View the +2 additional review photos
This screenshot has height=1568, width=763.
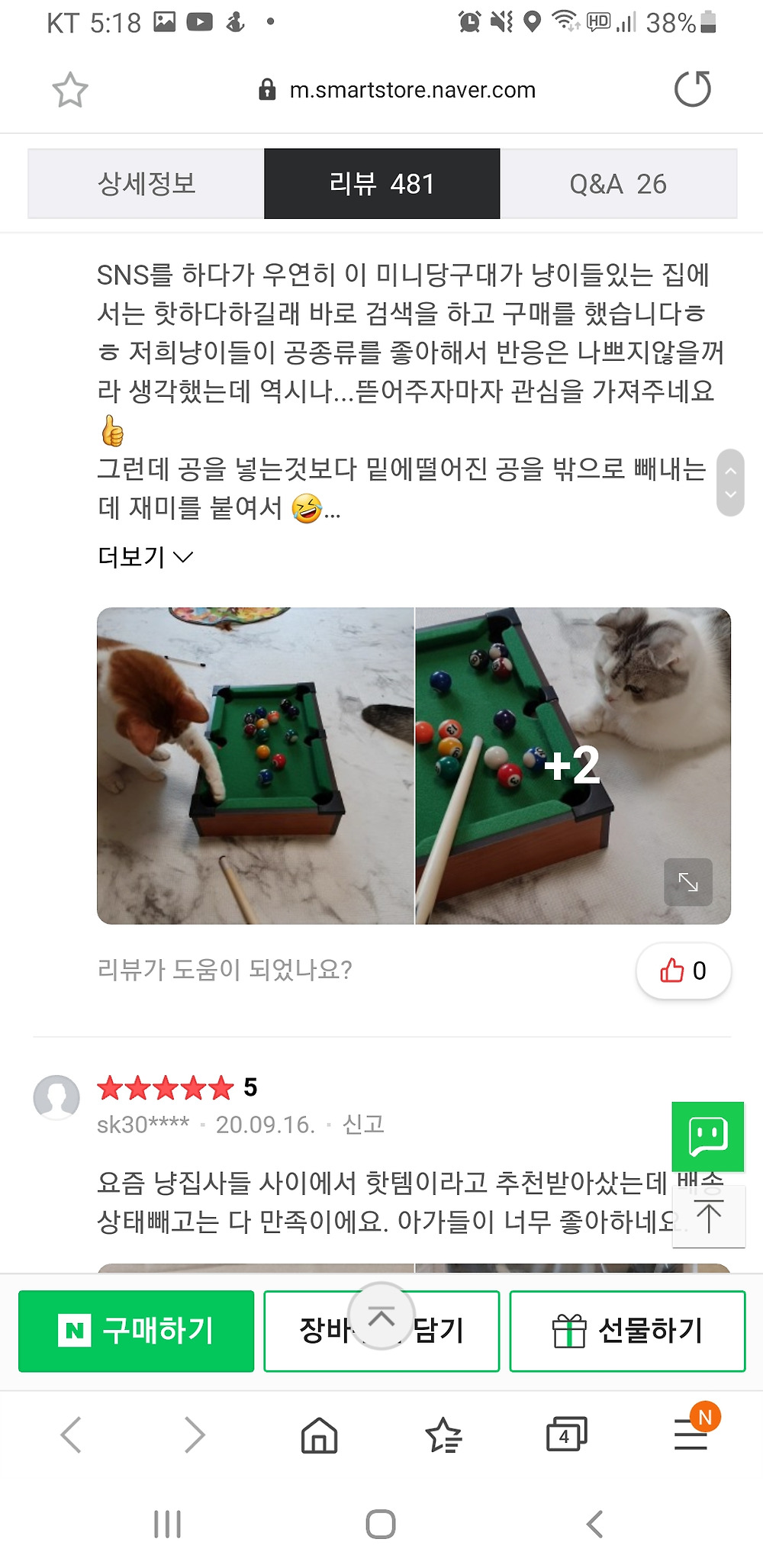tap(572, 765)
